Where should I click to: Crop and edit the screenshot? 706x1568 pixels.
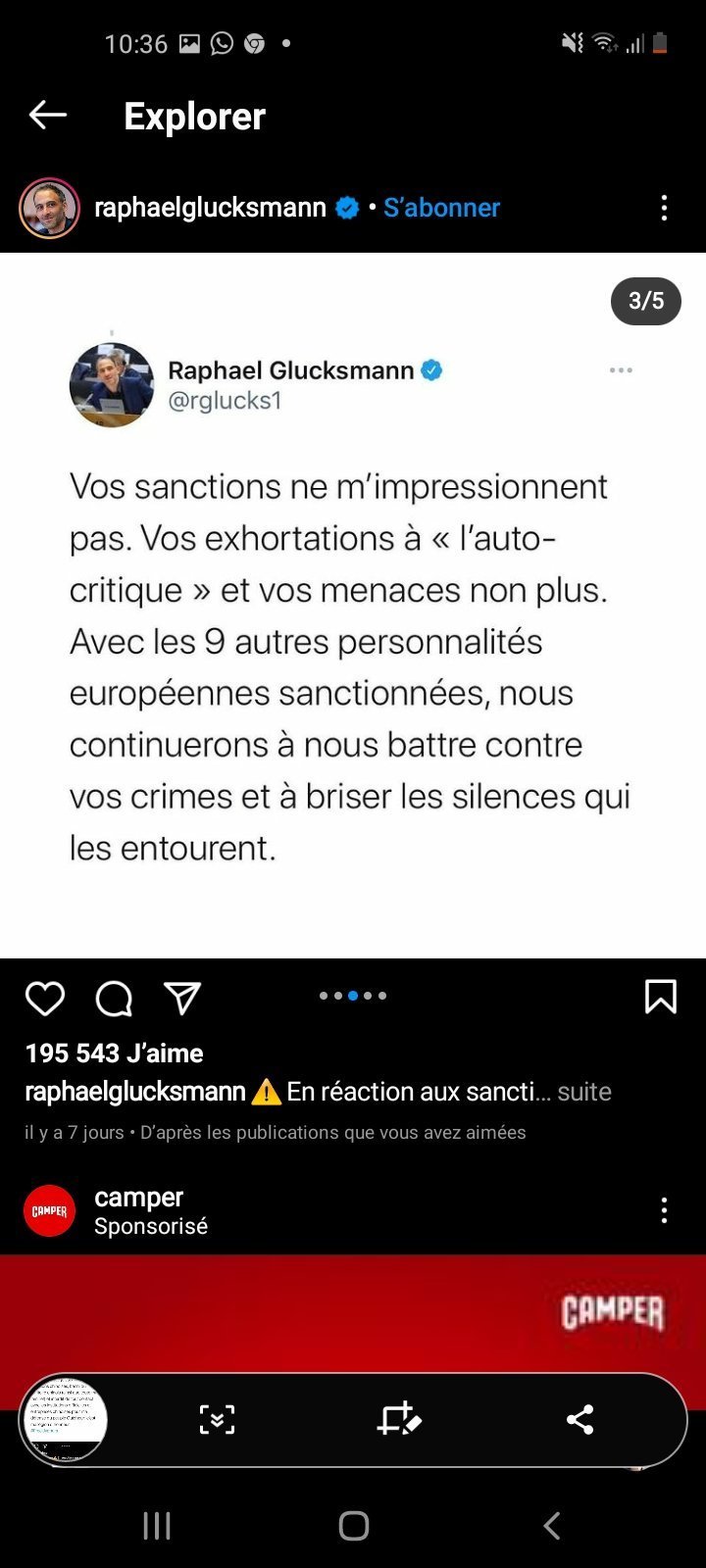[398, 1419]
